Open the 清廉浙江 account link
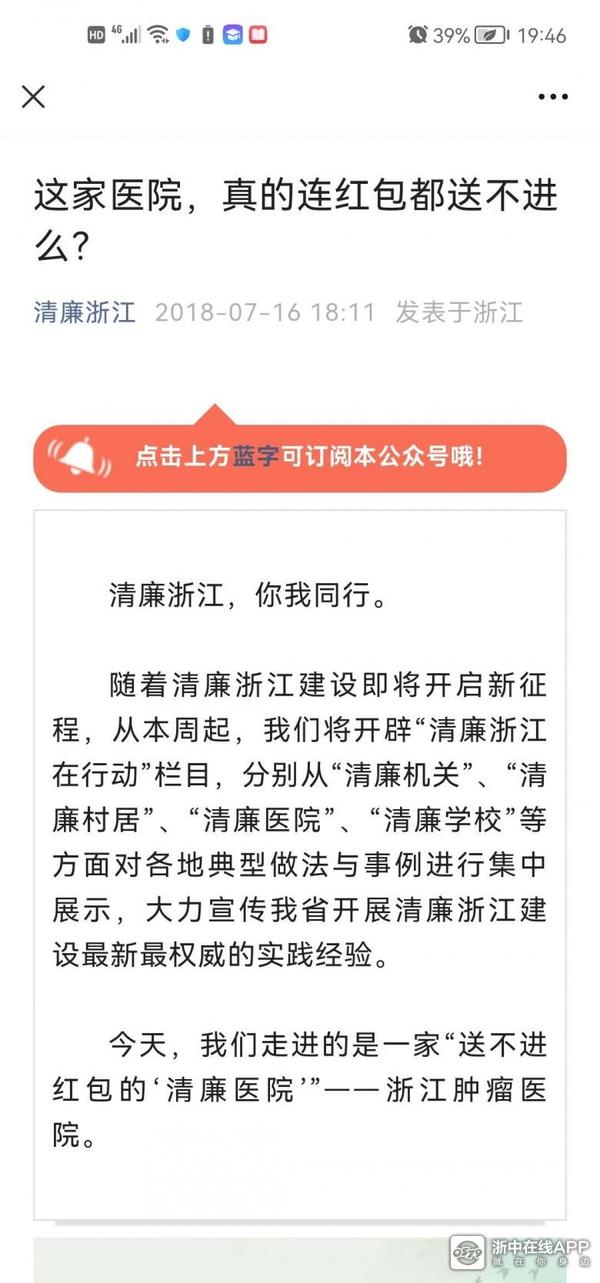 point(85,312)
